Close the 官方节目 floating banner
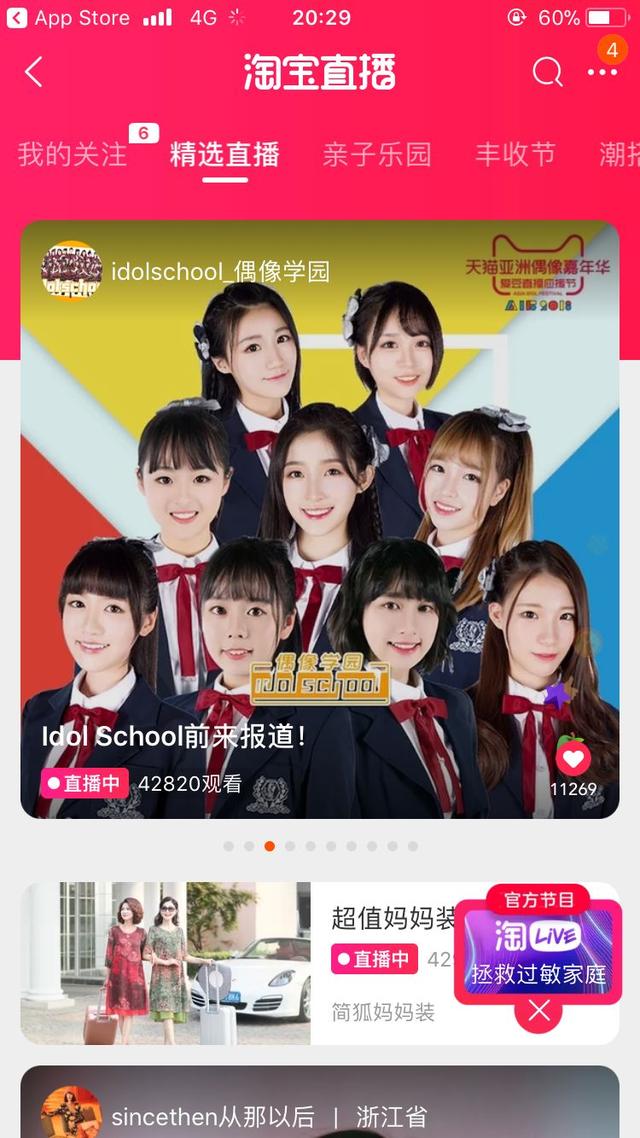640x1138 pixels. tap(539, 1011)
